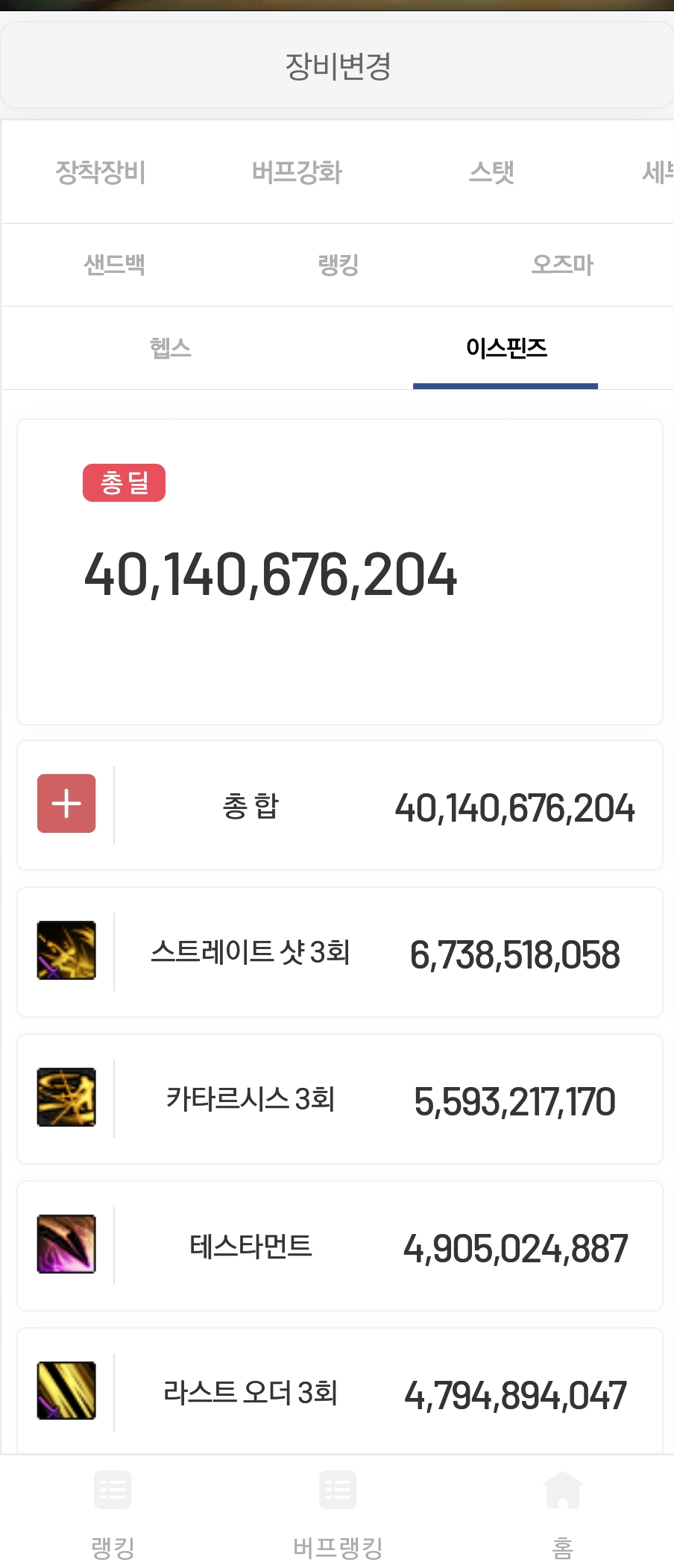Expand the 총 합 row with plus button
Image resolution: width=674 pixels, height=1568 pixels.
point(66,803)
